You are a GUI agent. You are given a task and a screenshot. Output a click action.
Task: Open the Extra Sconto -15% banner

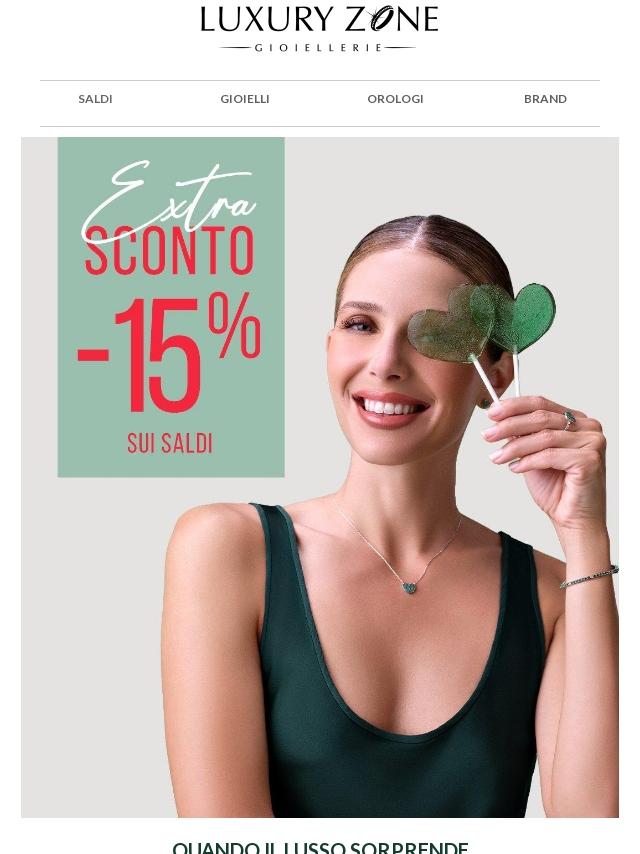[x=320, y=477]
